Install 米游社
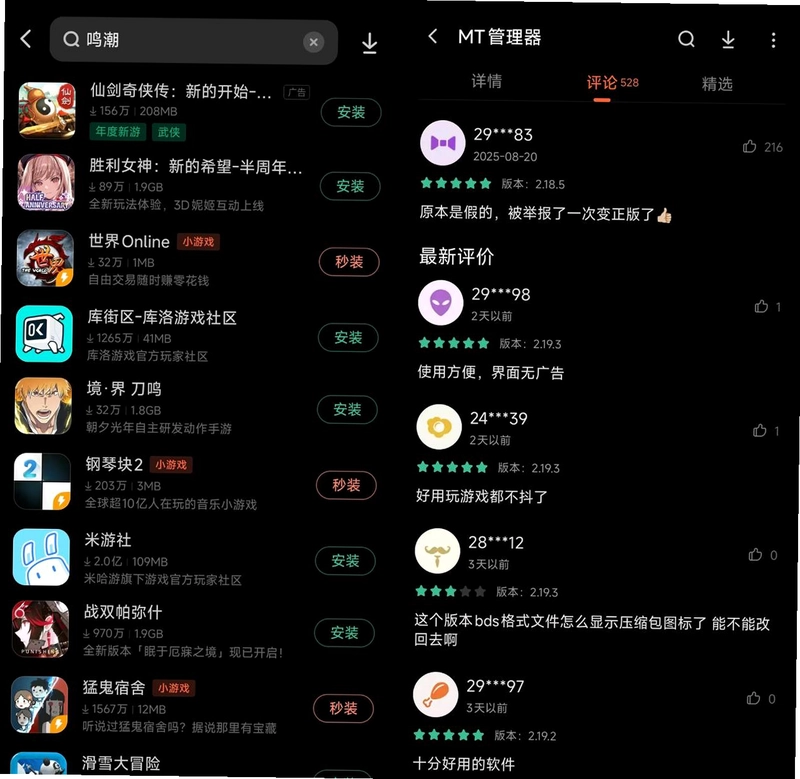Screen dimensions: 800x779 pyautogui.click(x=345, y=561)
